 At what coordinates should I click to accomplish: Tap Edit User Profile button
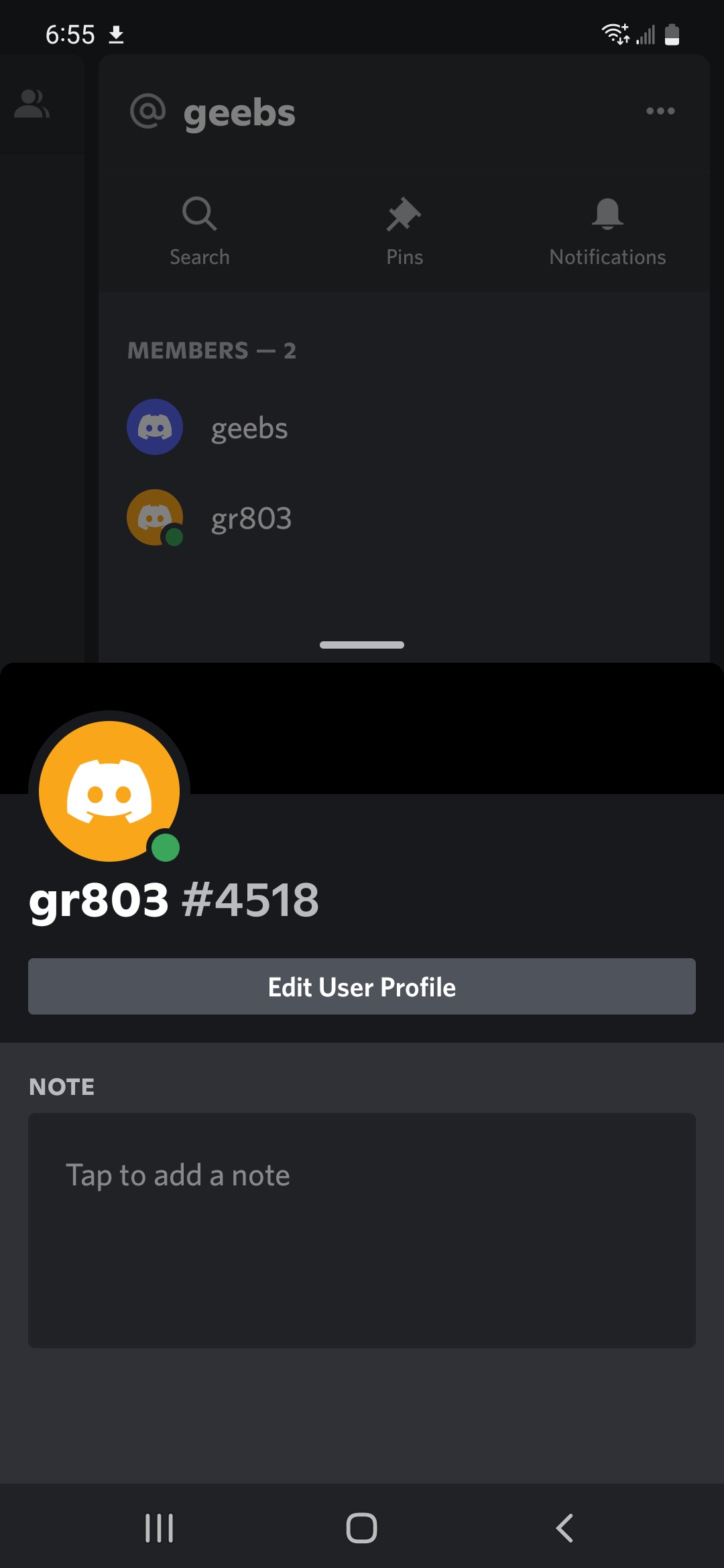pos(362,986)
